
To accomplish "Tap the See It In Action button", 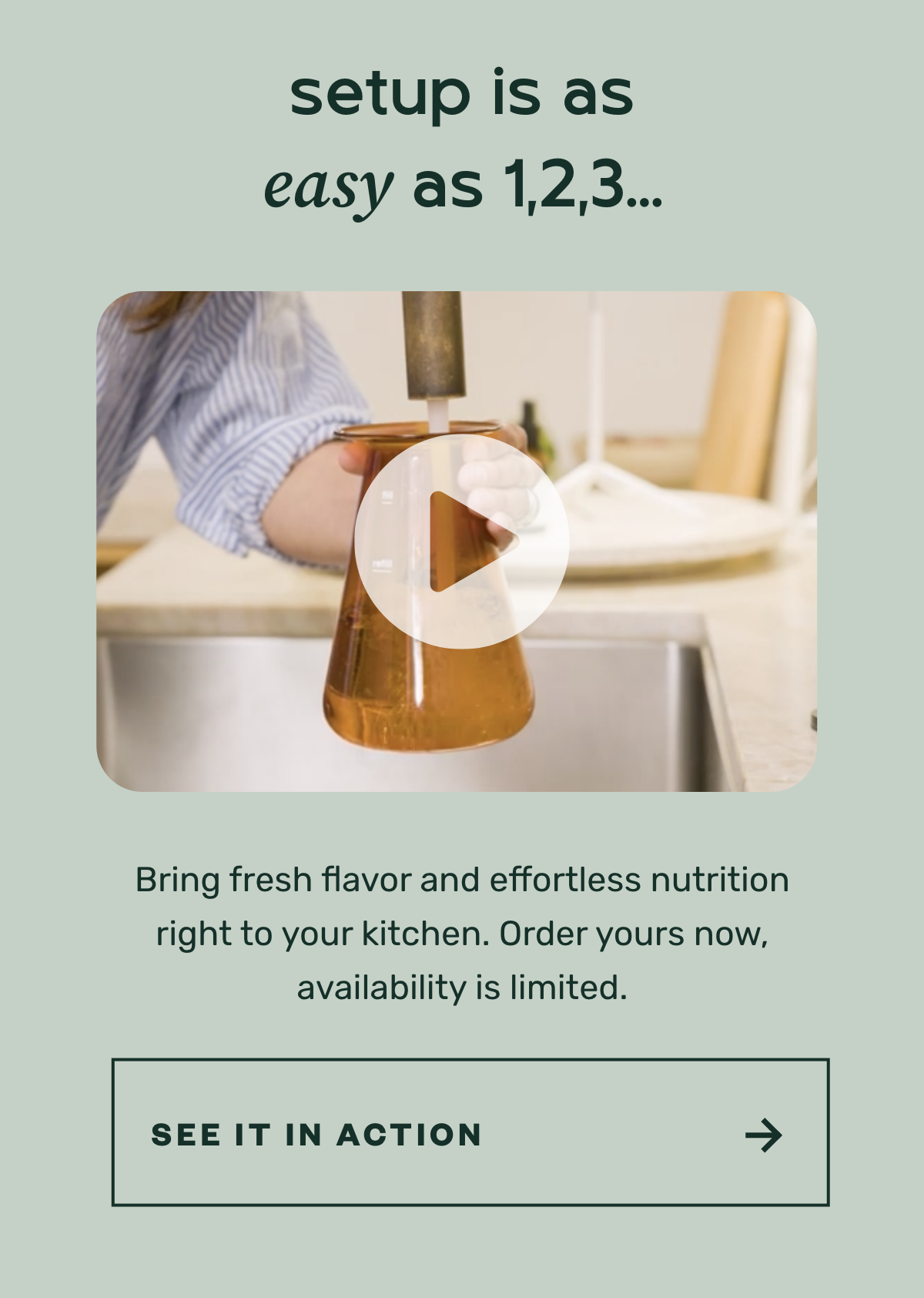I will click(x=470, y=1132).
